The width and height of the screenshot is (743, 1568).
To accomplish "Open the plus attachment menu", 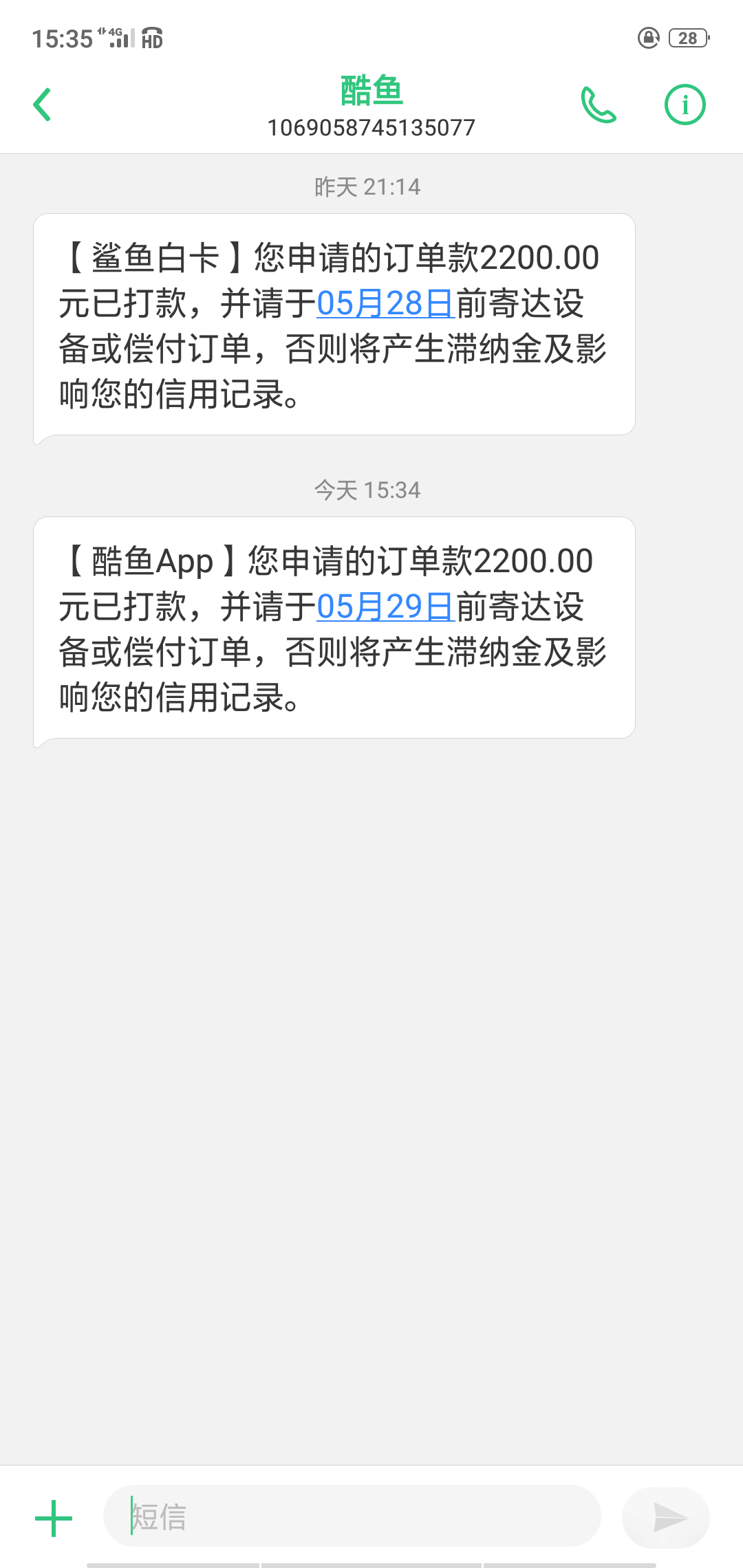I will pyautogui.click(x=54, y=1518).
